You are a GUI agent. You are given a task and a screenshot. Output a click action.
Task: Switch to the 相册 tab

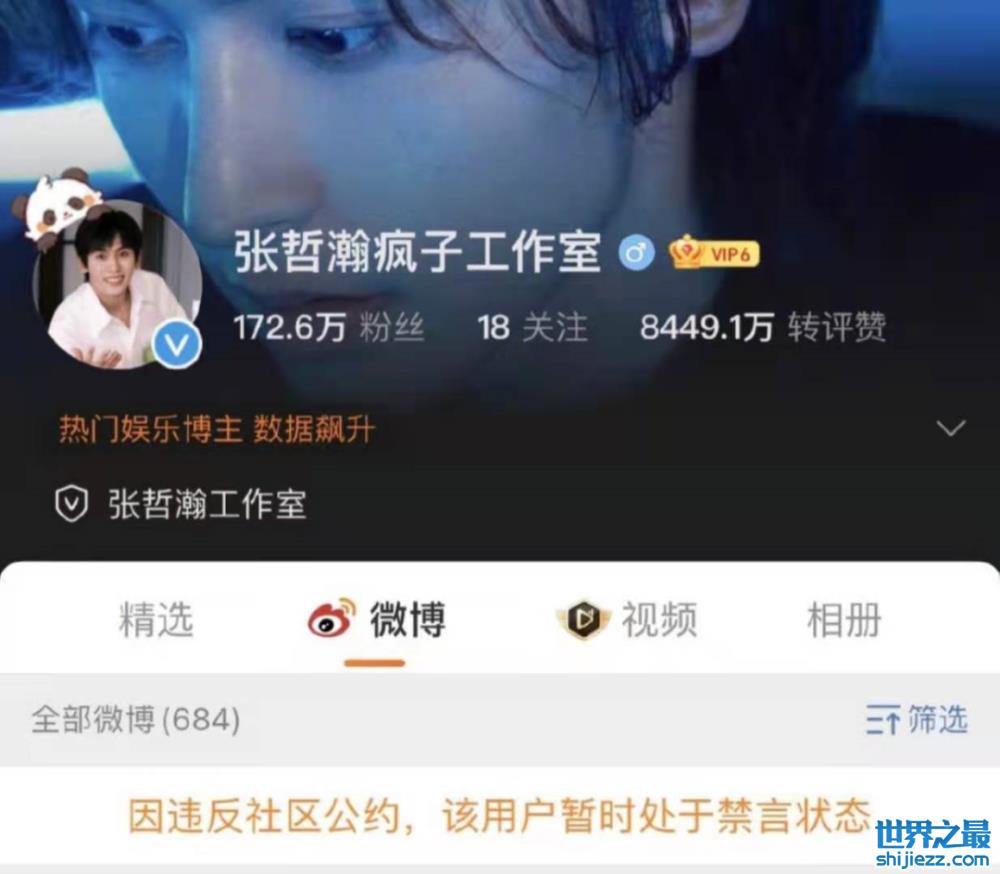tap(844, 620)
